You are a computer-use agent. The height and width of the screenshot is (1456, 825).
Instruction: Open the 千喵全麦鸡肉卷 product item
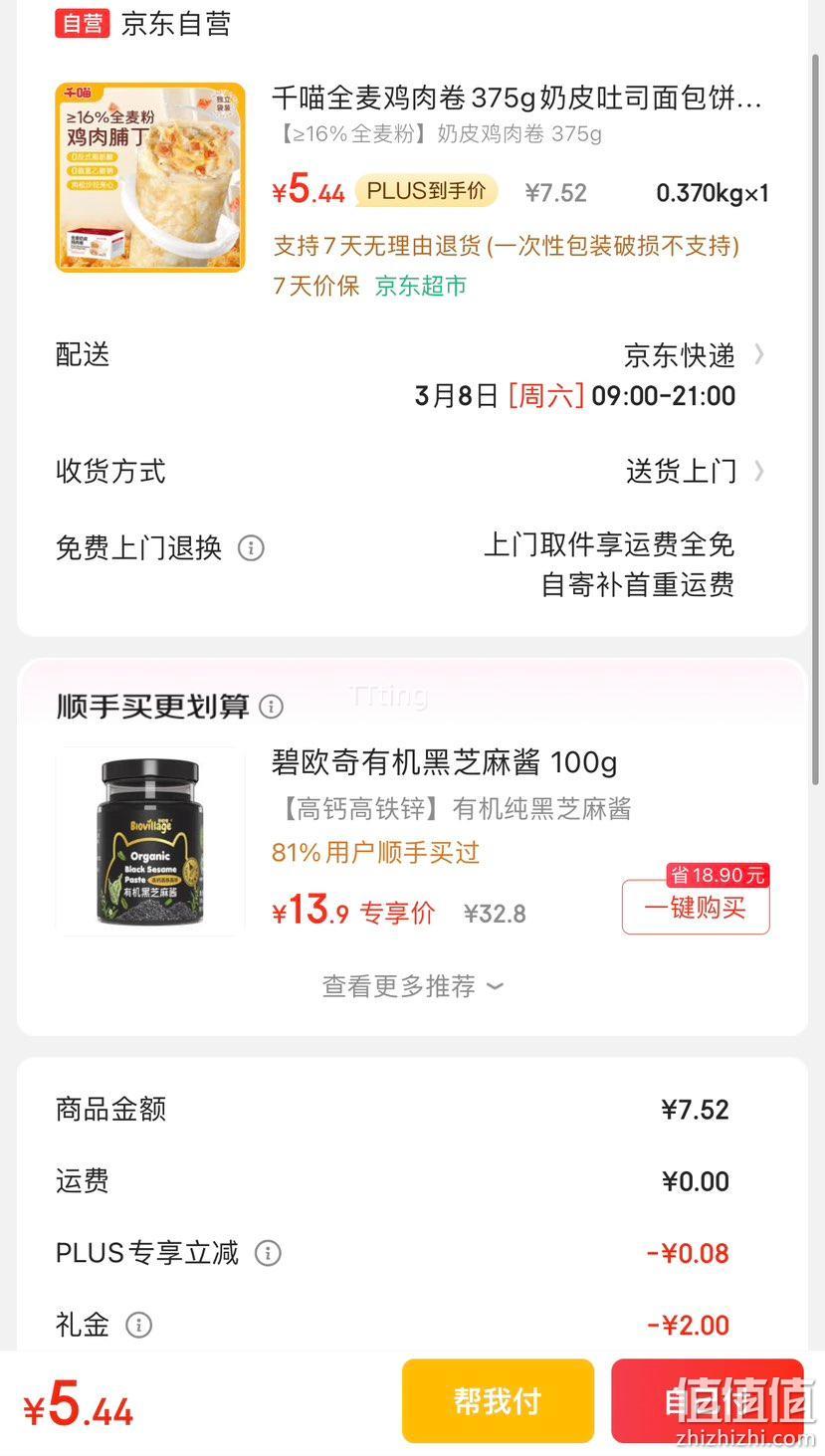coord(412,177)
